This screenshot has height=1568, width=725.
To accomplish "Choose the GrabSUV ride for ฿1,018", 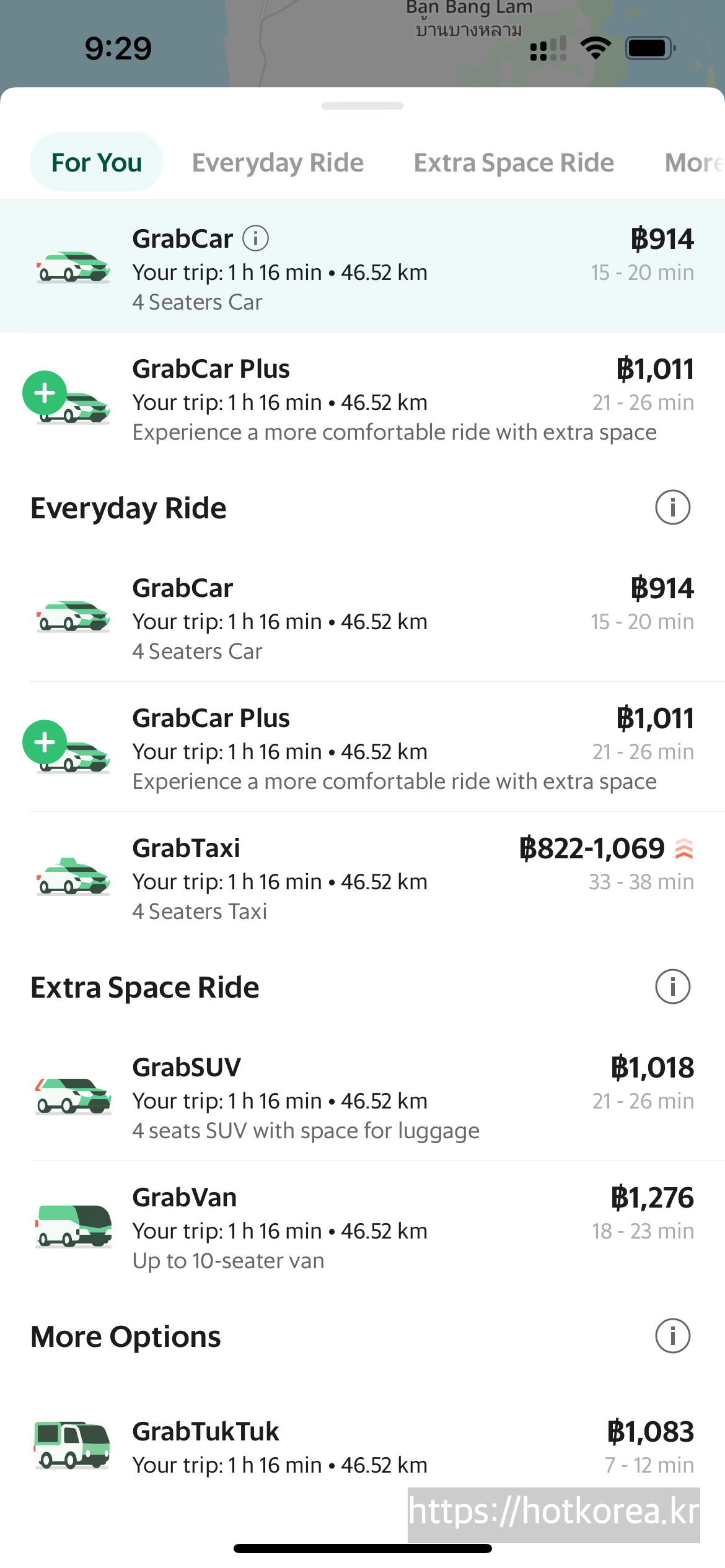I will tap(362, 1099).
